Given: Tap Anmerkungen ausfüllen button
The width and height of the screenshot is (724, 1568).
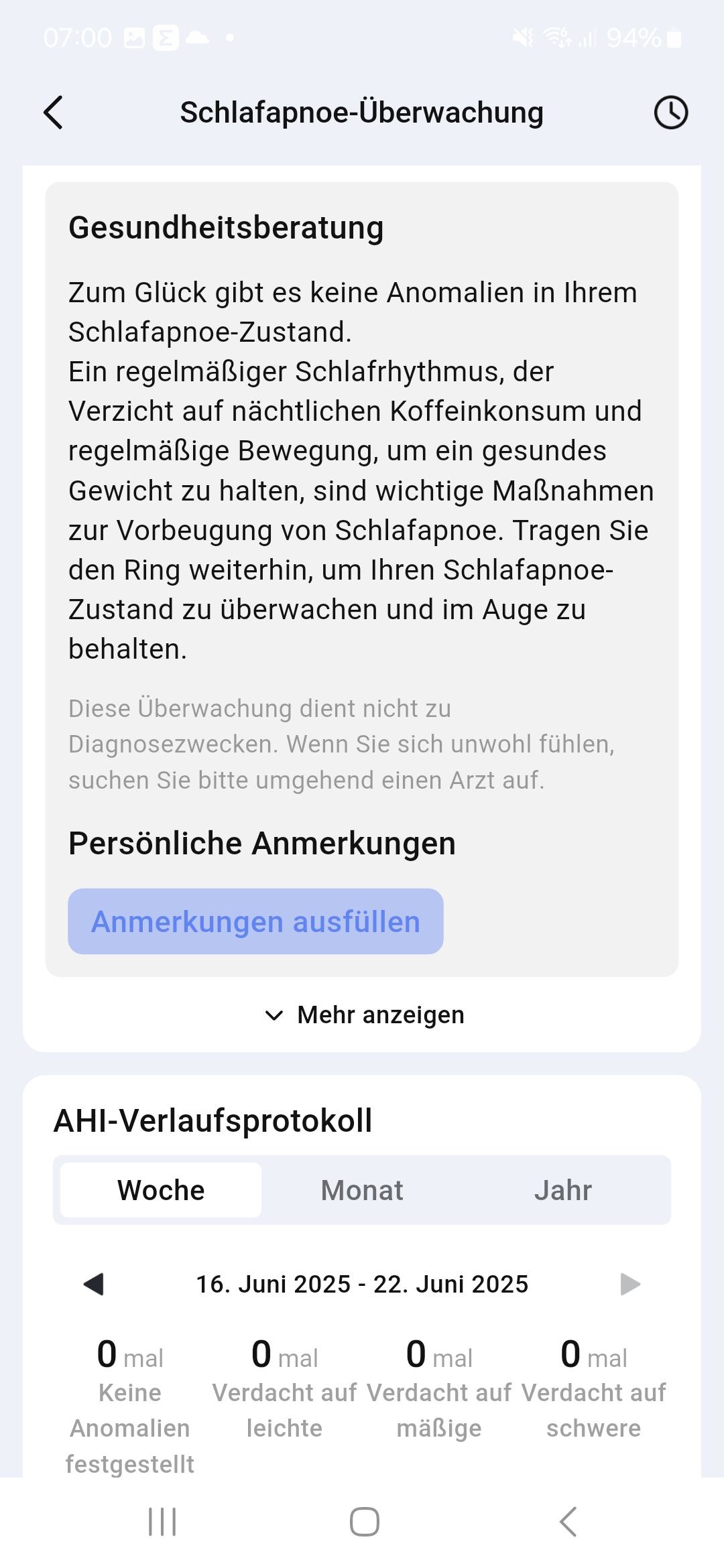Looking at the screenshot, I should click(255, 921).
